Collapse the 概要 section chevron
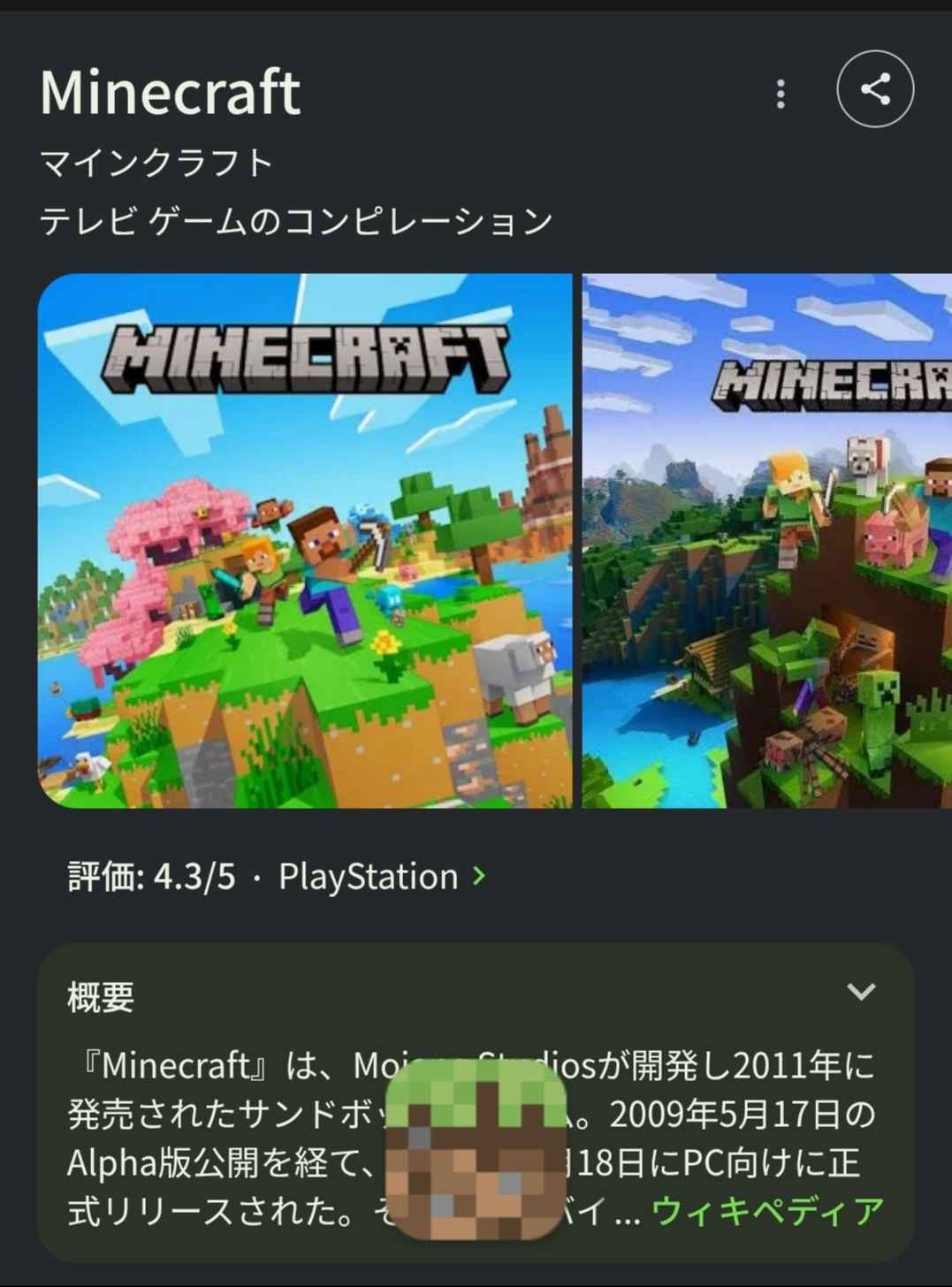952x1287 pixels. pos(860,992)
